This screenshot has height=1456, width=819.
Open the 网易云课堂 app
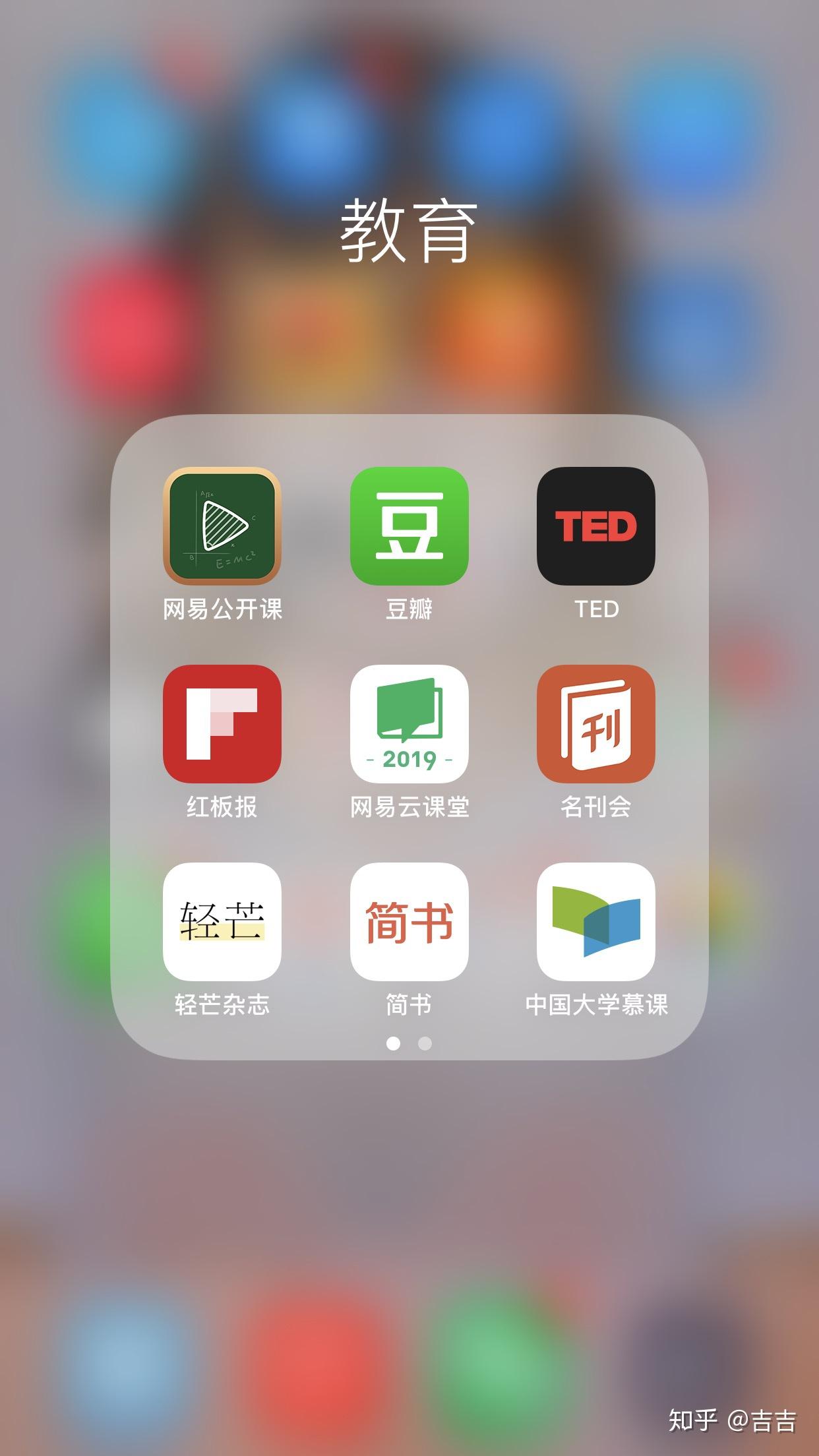pos(409,724)
